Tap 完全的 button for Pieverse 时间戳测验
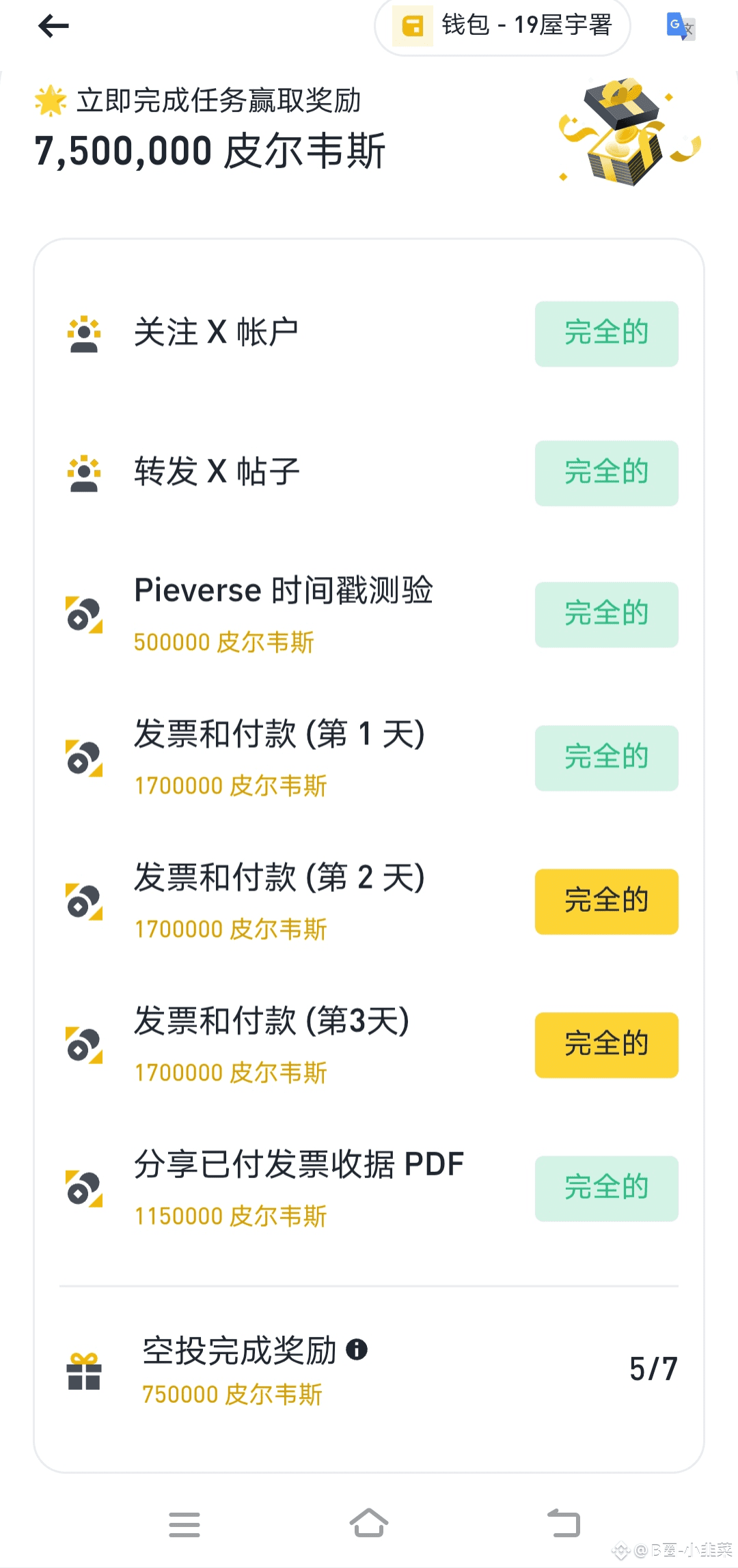738x1568 pixels. [x=606, y=615]
